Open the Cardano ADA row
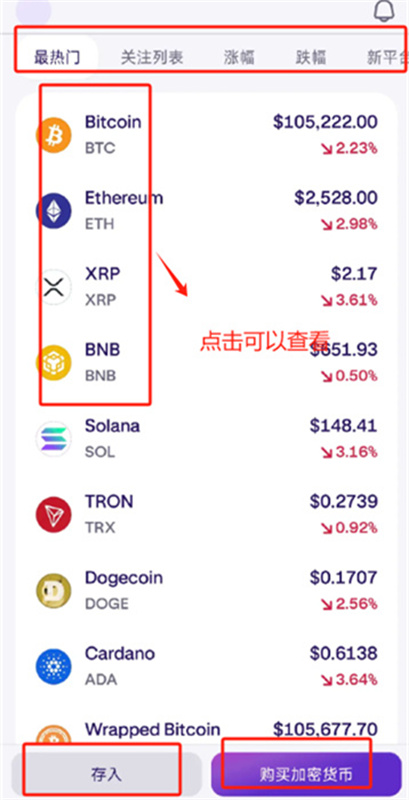 tap(207, 666)
